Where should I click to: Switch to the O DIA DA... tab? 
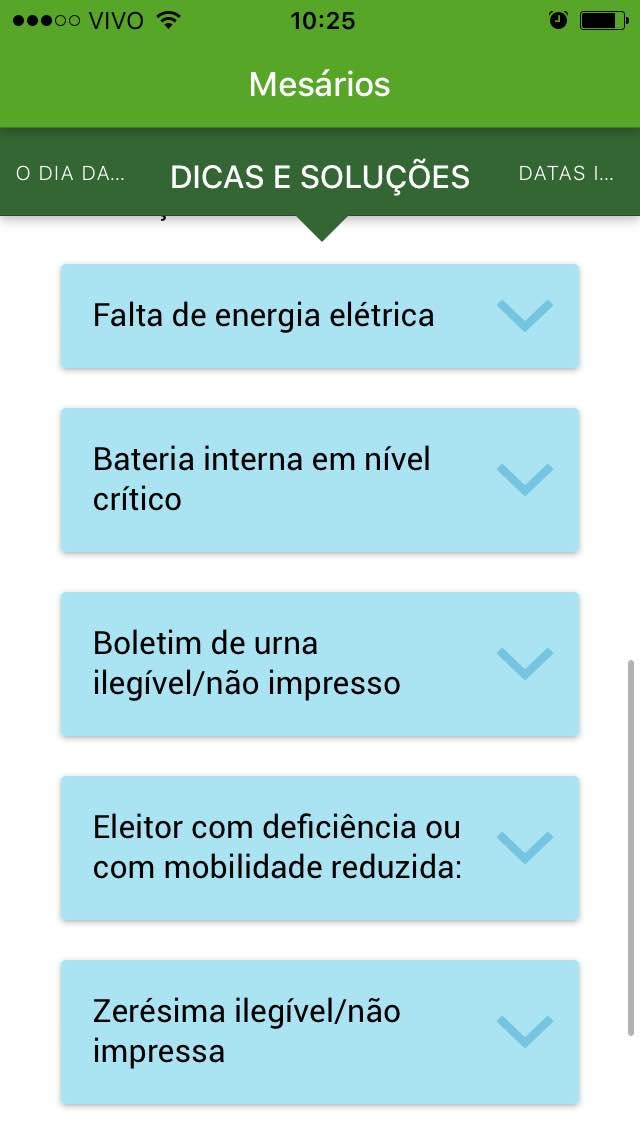(70, 174)
